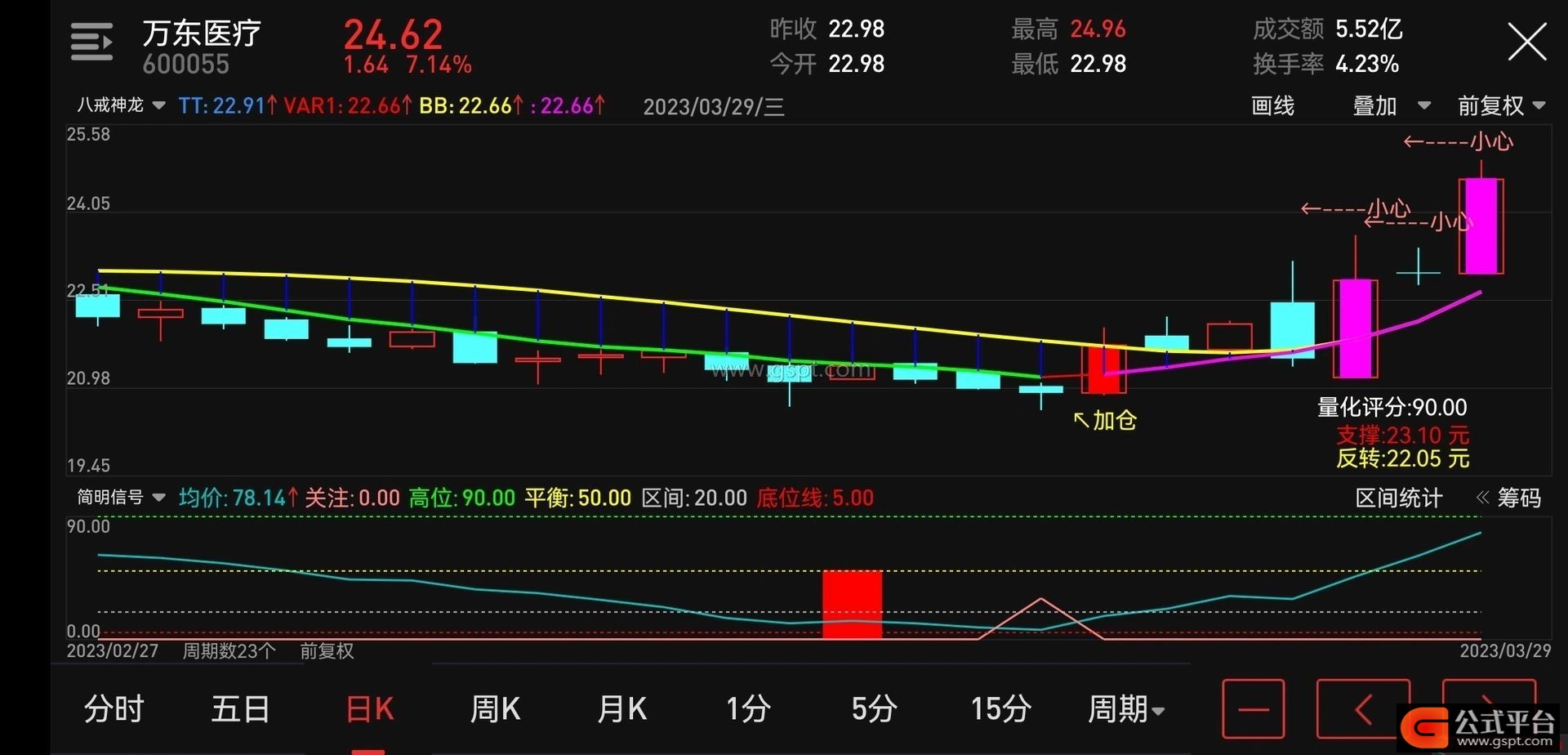This screenshot has width=1568, height=755.
Task: Open the 前复权 adjustment dropdown
Action: point(1501,105)
